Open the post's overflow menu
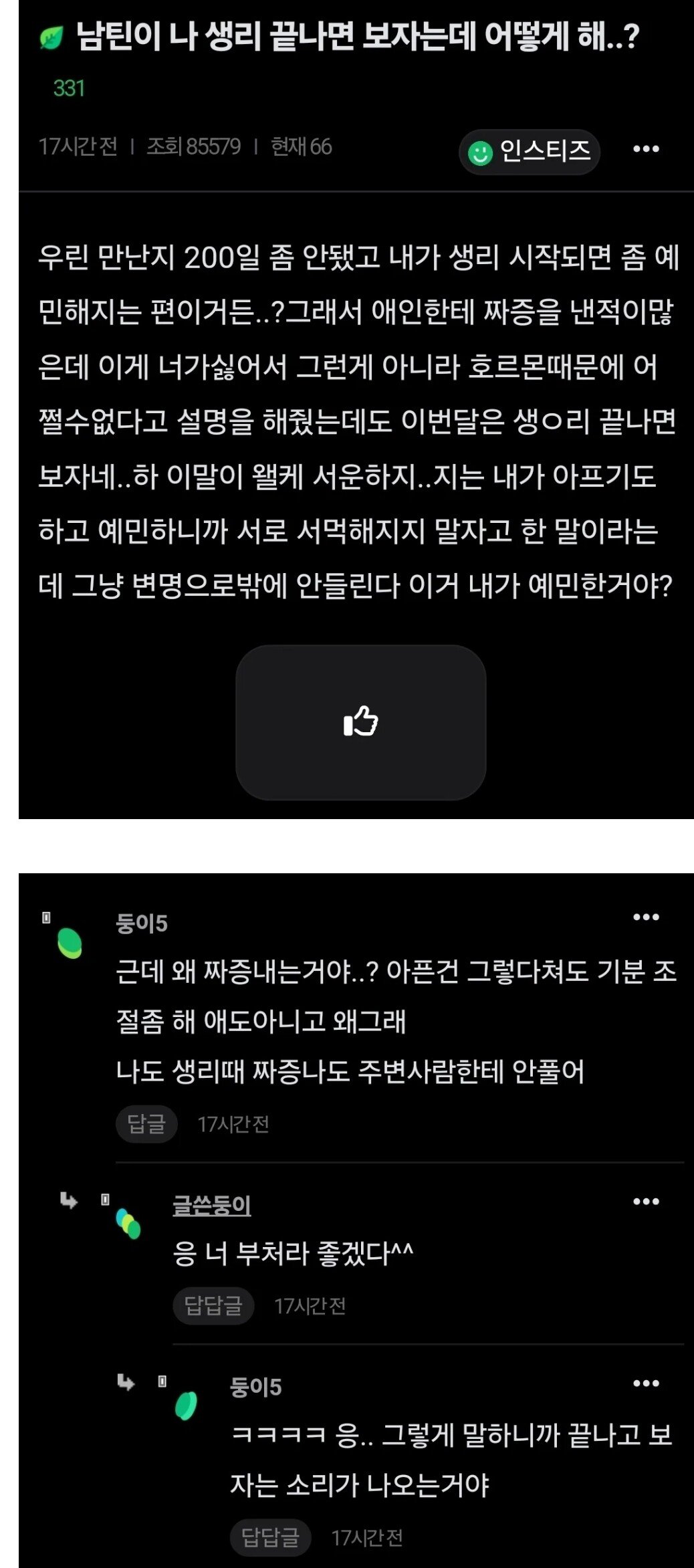 [646, 149]
